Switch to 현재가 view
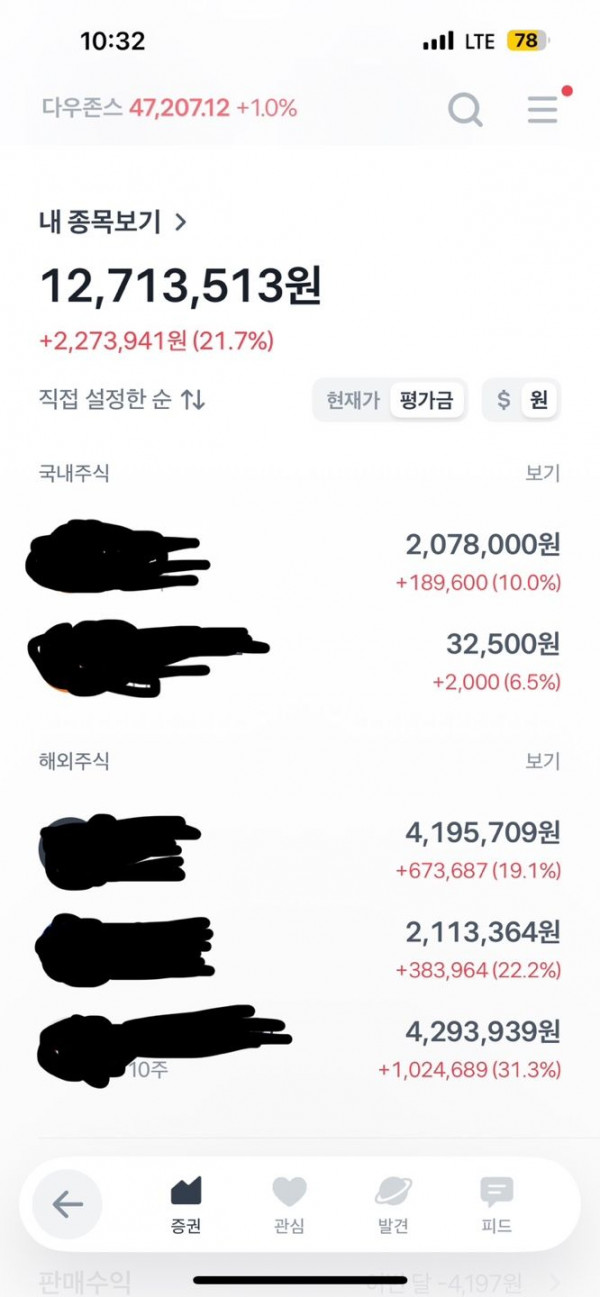Image resolution: width=600 pixels, height=1297 pixels. (x=353, y=401)
